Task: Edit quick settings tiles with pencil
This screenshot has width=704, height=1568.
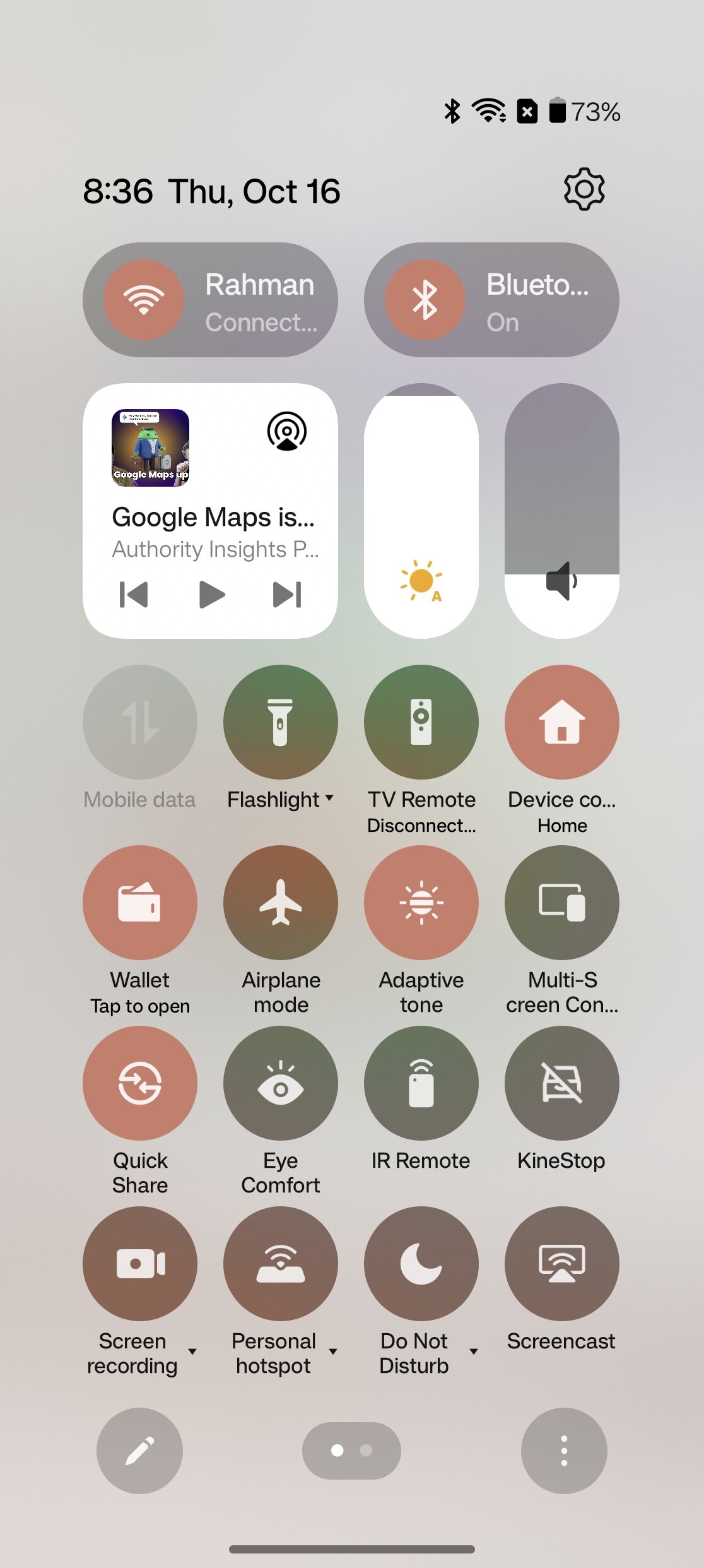Action: tap(139, 1451)
